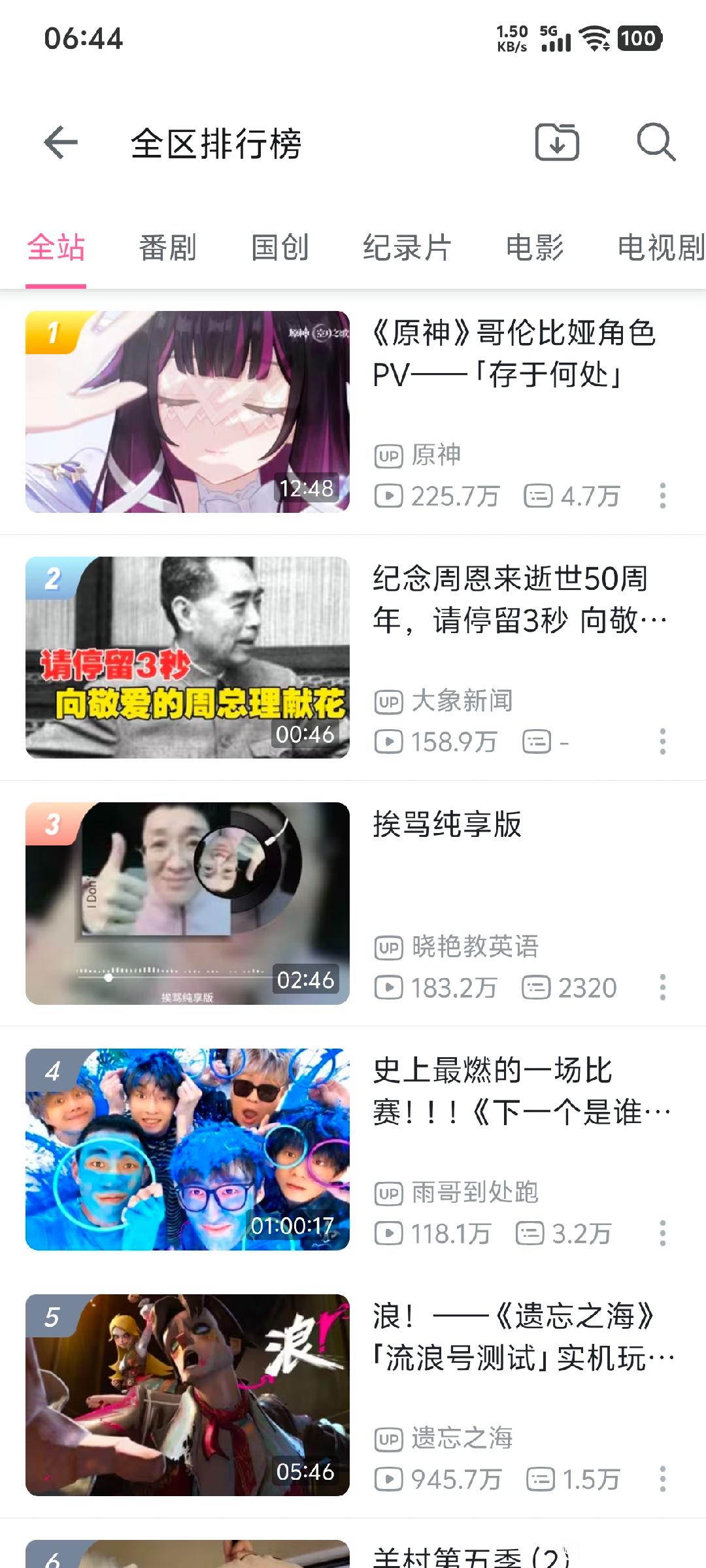Tap the overflow dots for 大象新闻 video
This screenshot has height=1568, width=706.
[663, 742]
